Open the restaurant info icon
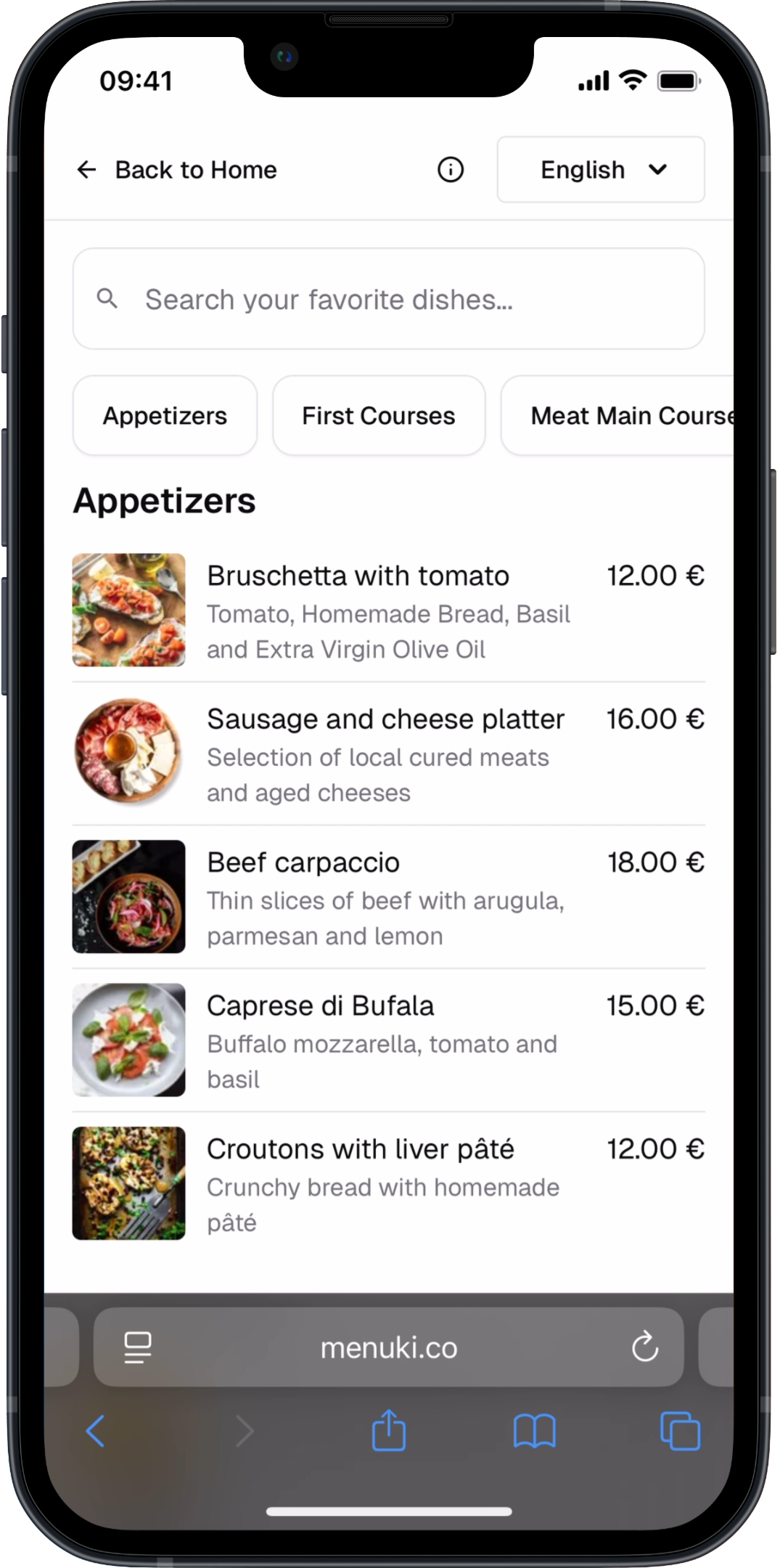The image size is (780, 1568). 450,170
